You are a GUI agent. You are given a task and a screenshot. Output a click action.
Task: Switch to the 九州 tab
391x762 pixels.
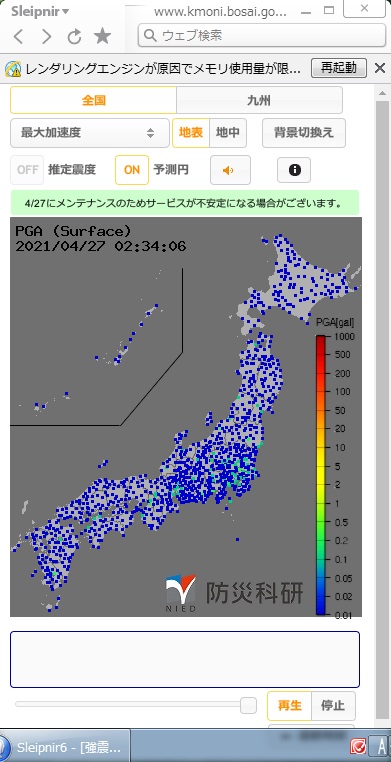point(259,101)
